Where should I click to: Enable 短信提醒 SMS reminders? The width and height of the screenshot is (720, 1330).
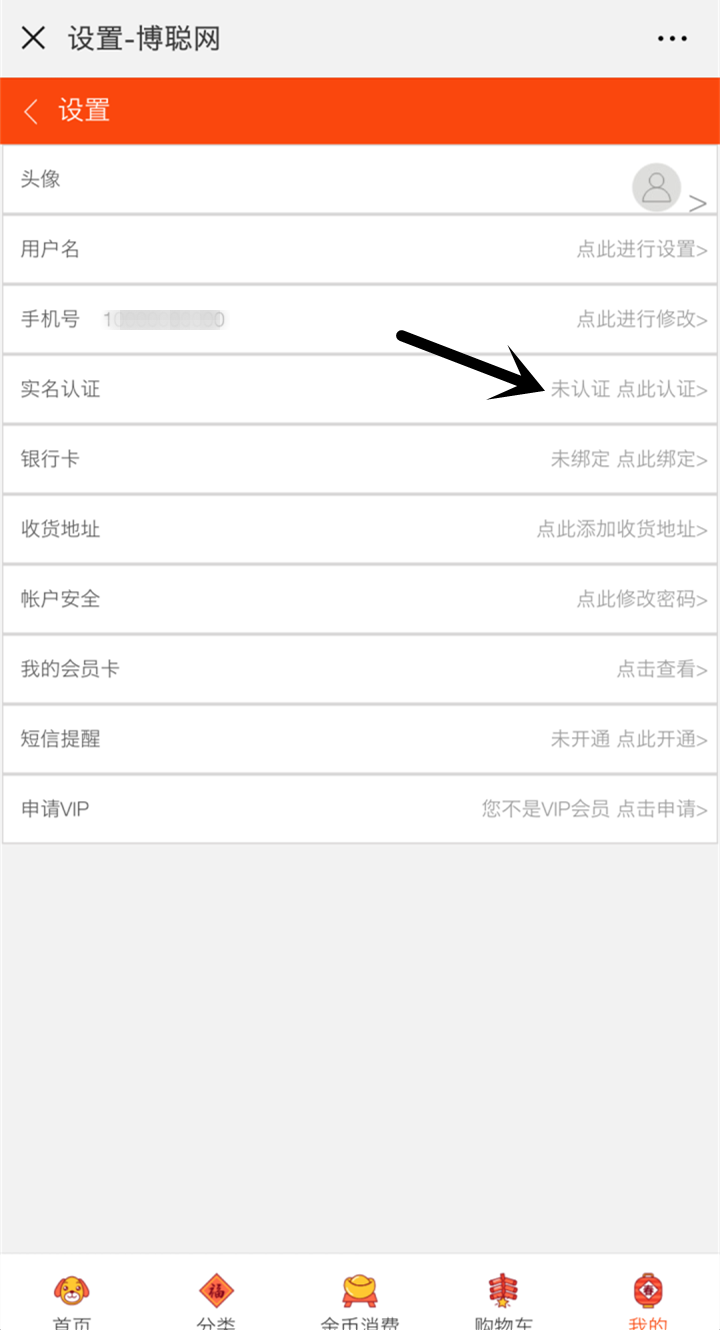(360, 739)
